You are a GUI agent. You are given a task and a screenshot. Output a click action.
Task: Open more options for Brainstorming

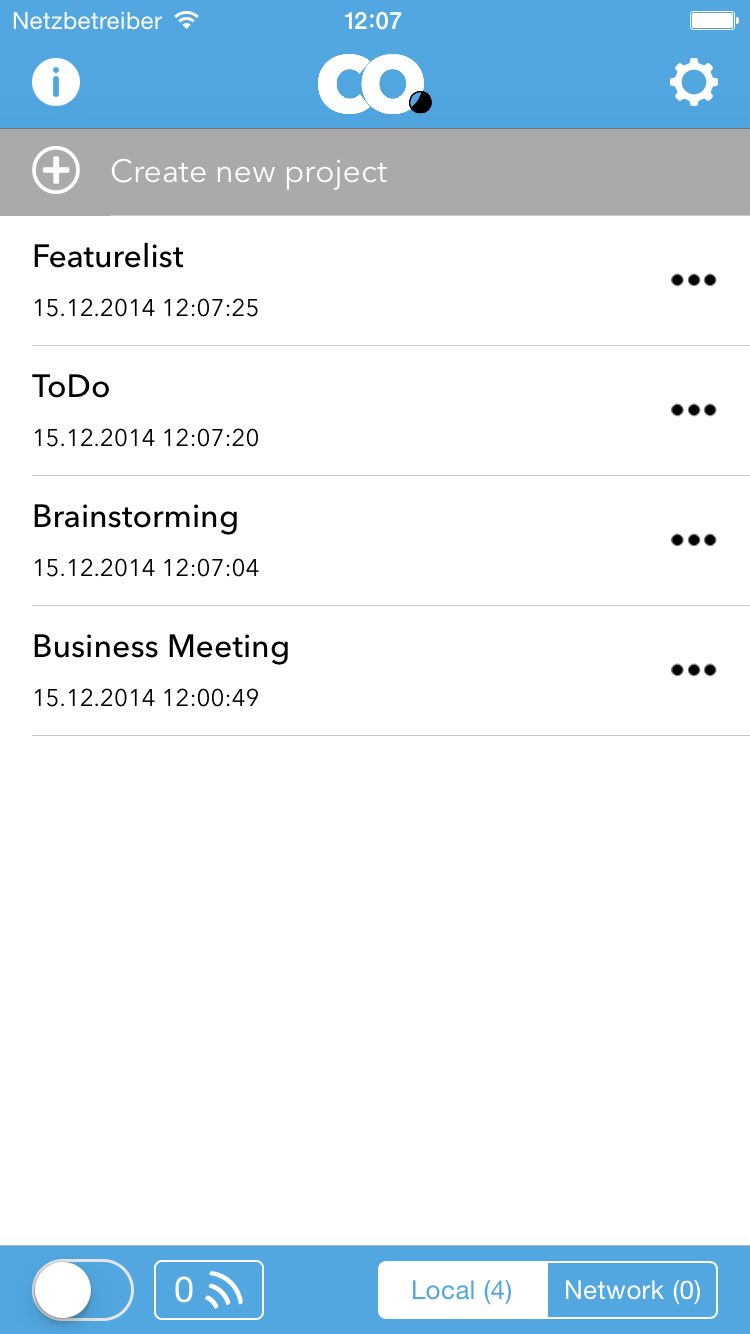(694, 540)
